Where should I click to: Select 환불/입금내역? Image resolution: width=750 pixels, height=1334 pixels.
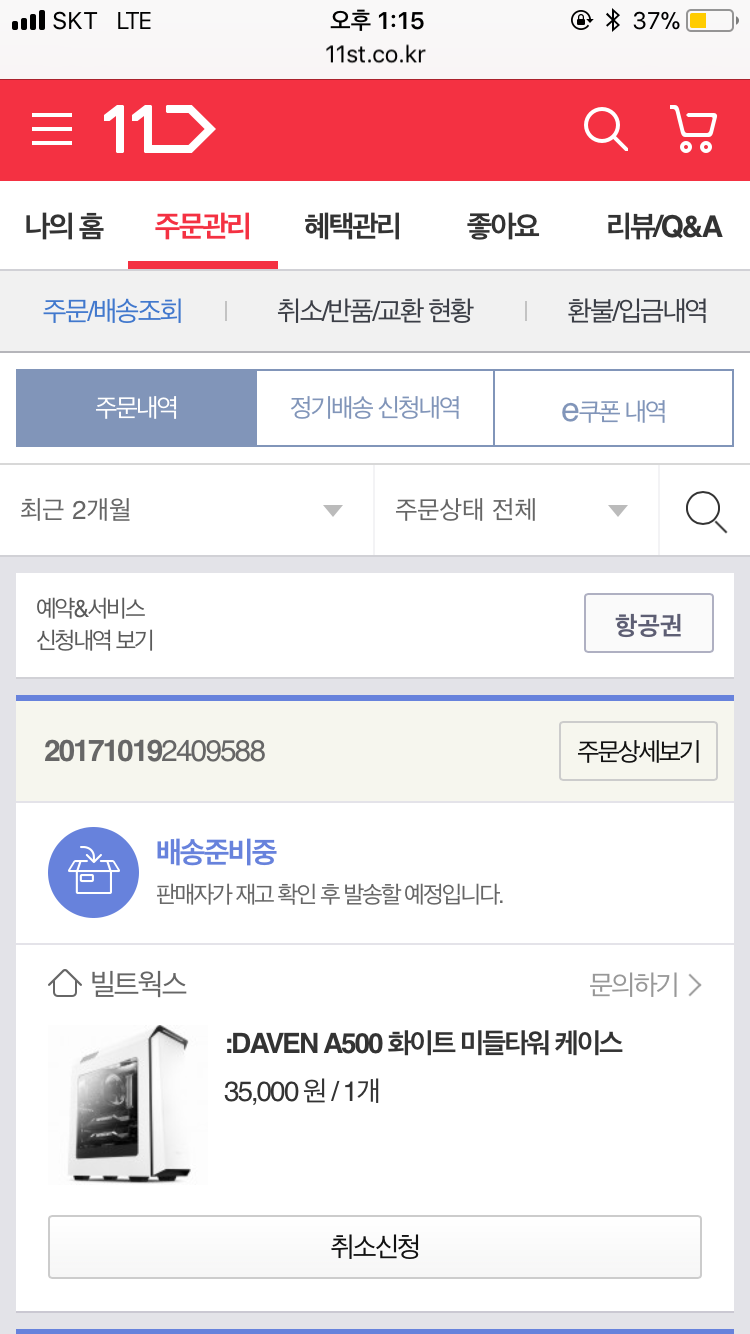coord(637,311)
